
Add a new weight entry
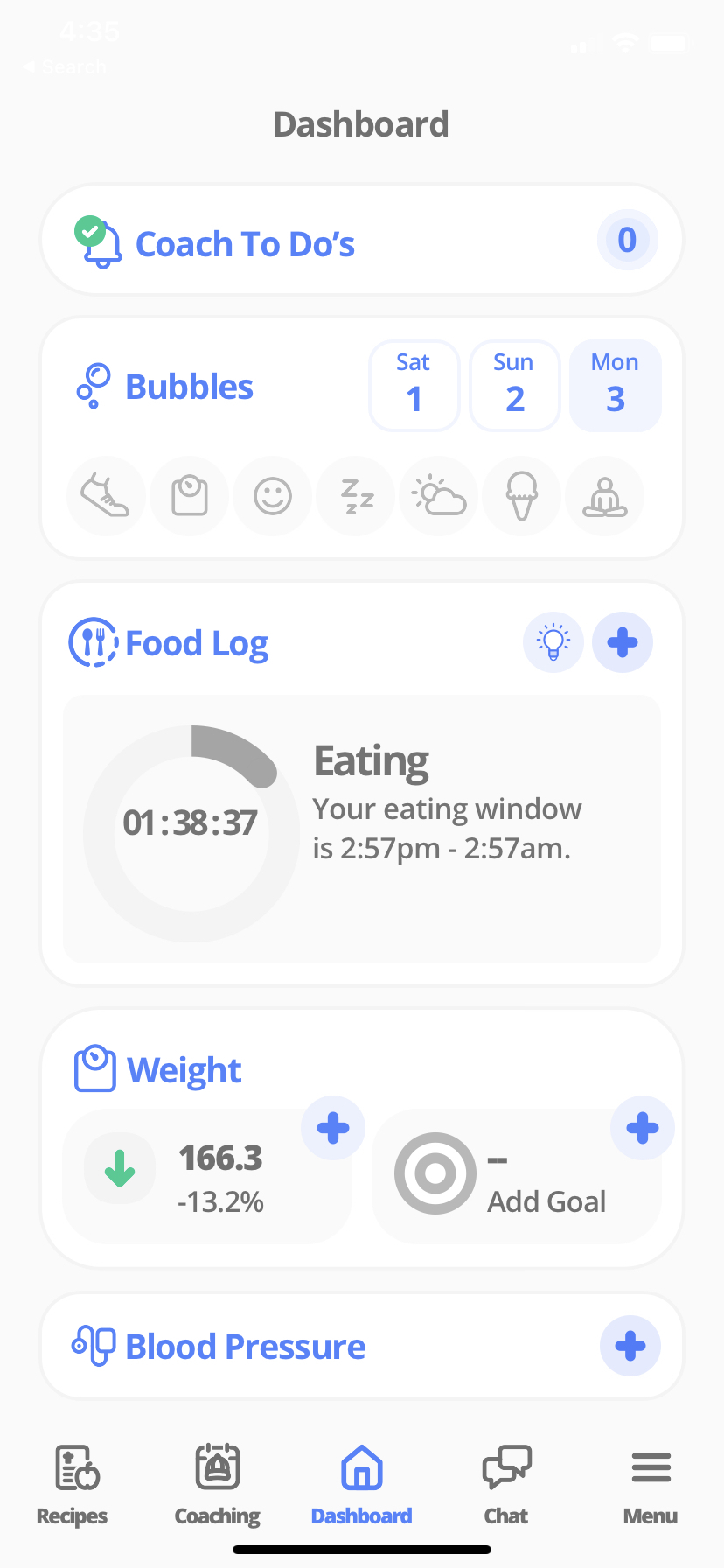point(333,1128)
